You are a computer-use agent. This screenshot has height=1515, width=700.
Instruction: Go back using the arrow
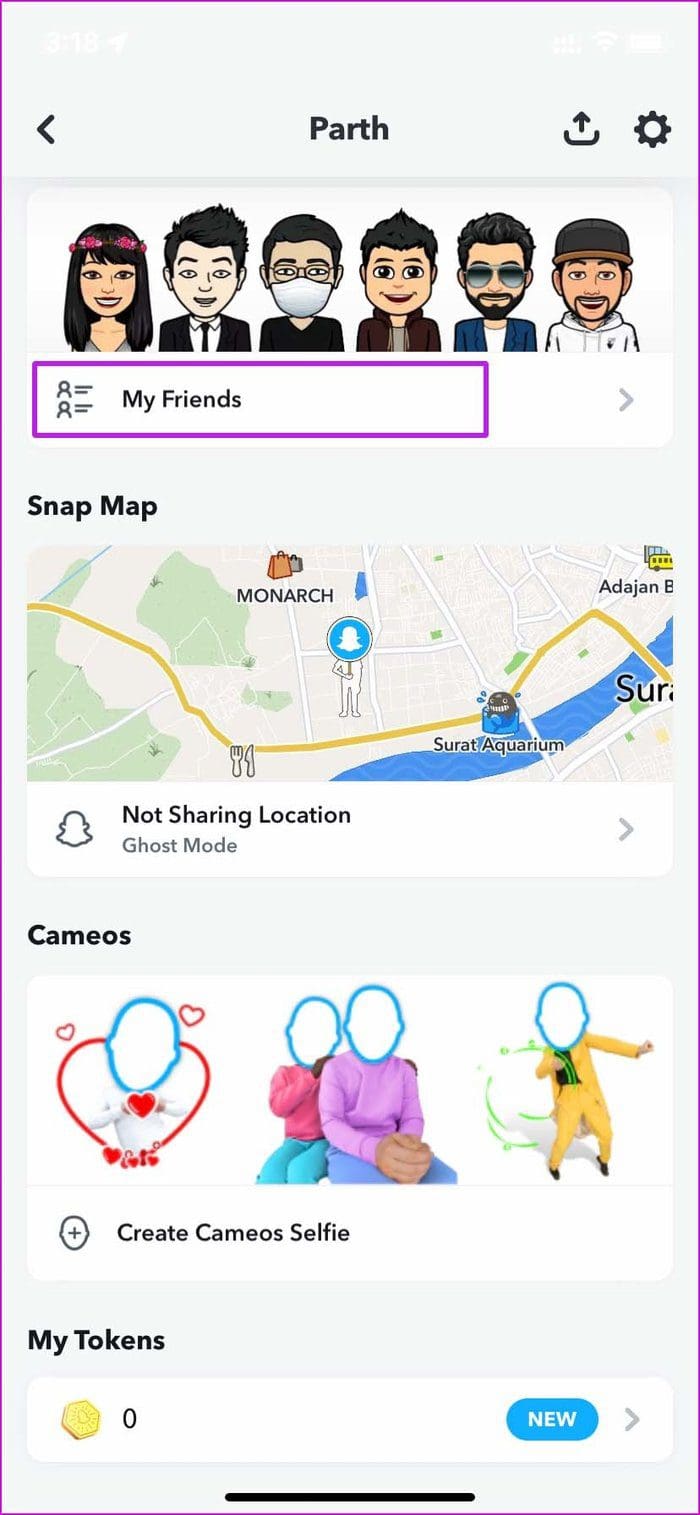click(x=46, y=129)
